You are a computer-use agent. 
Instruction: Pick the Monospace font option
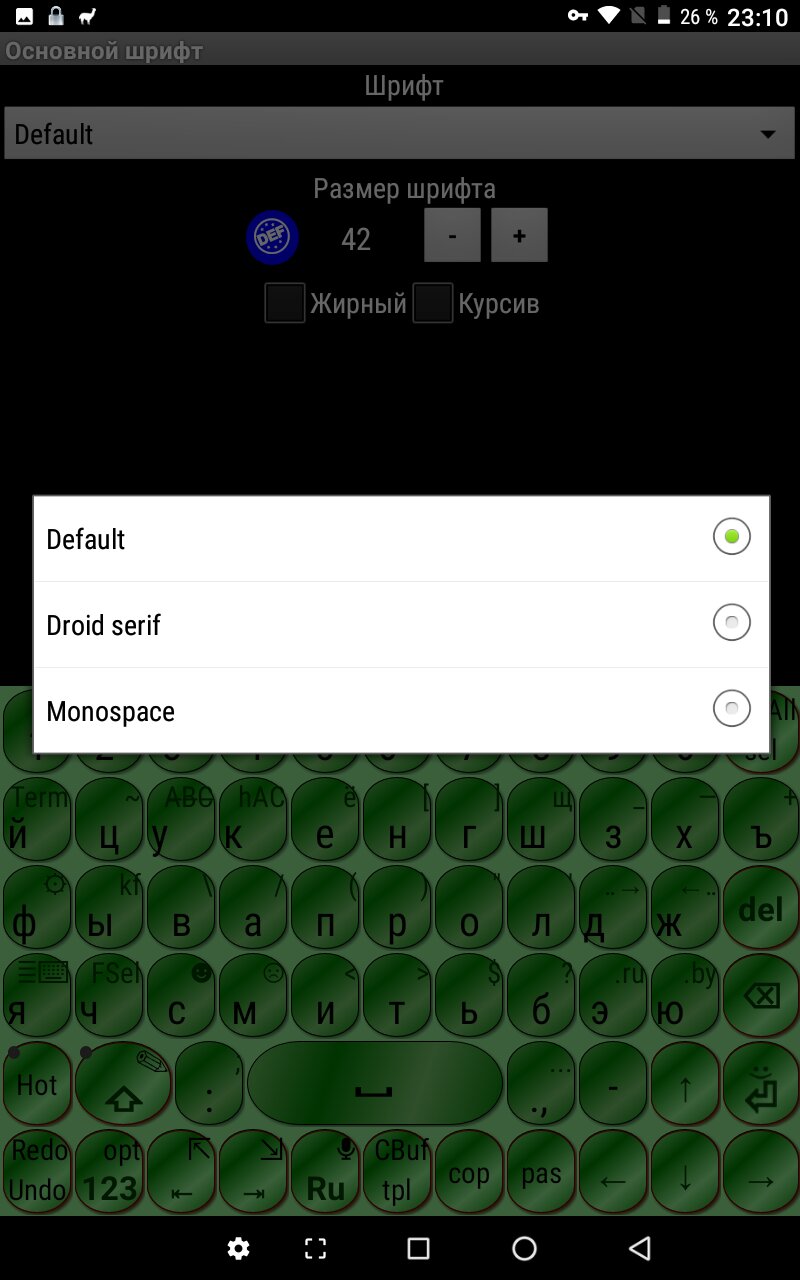coord(401,711)
